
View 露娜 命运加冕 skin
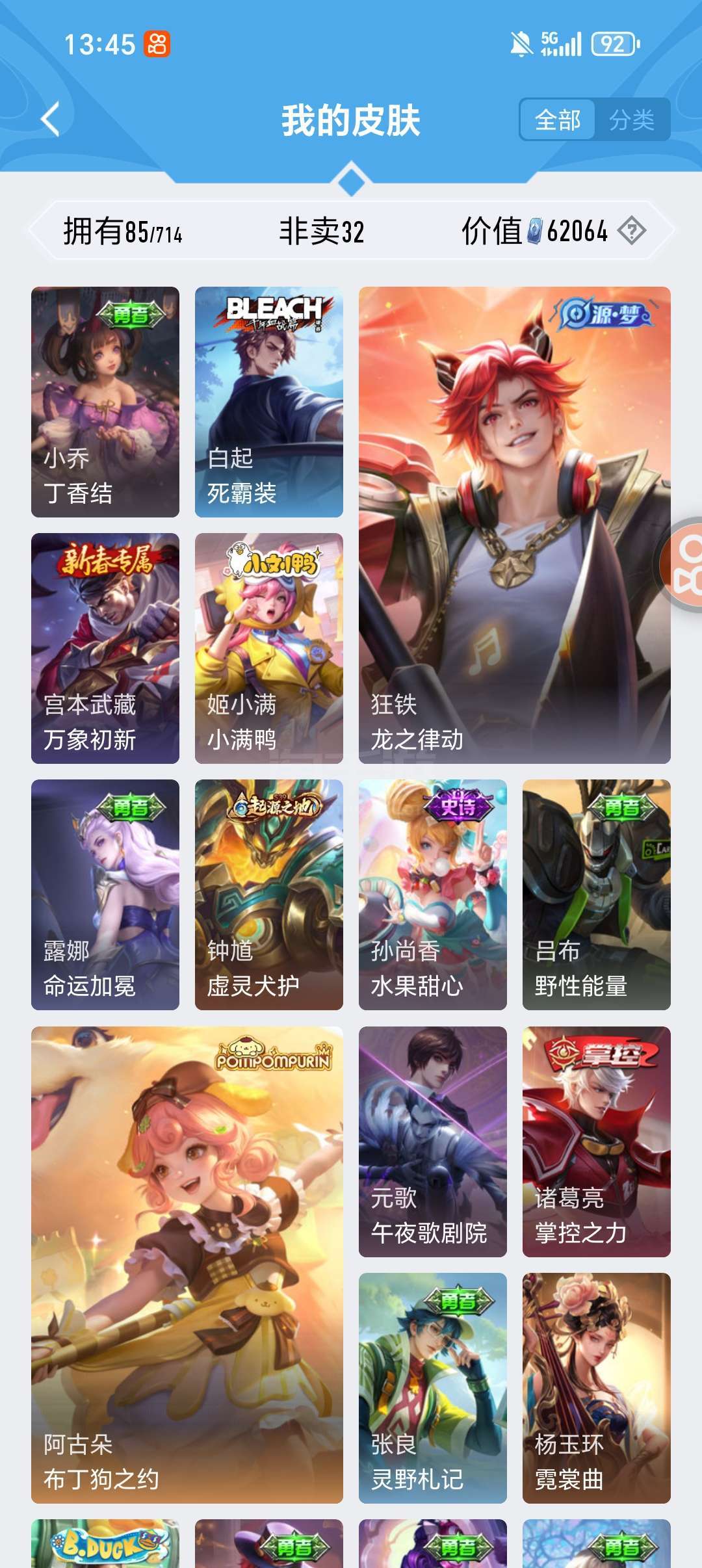click(x=105, y=895)
